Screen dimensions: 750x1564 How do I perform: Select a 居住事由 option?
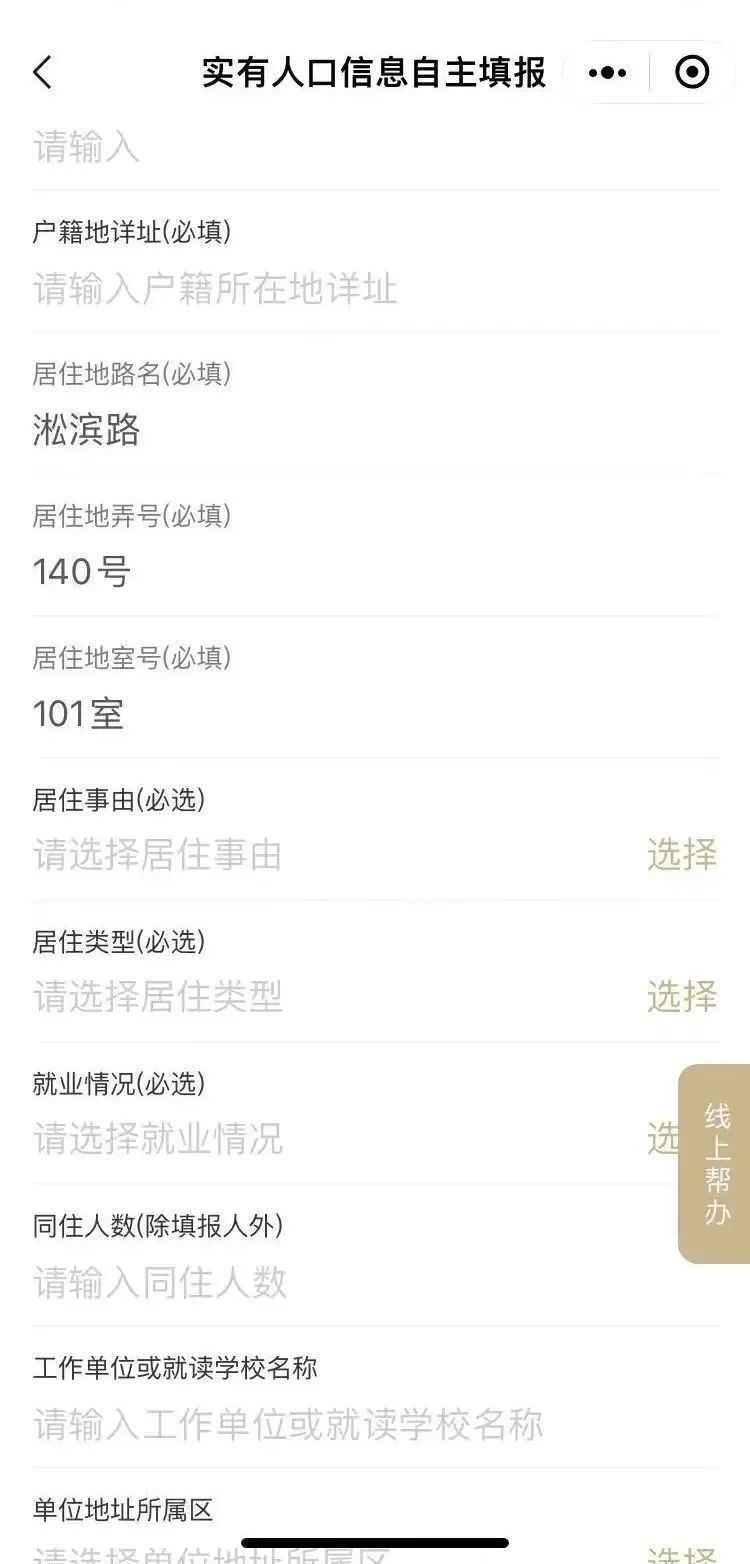coord(681,855)
